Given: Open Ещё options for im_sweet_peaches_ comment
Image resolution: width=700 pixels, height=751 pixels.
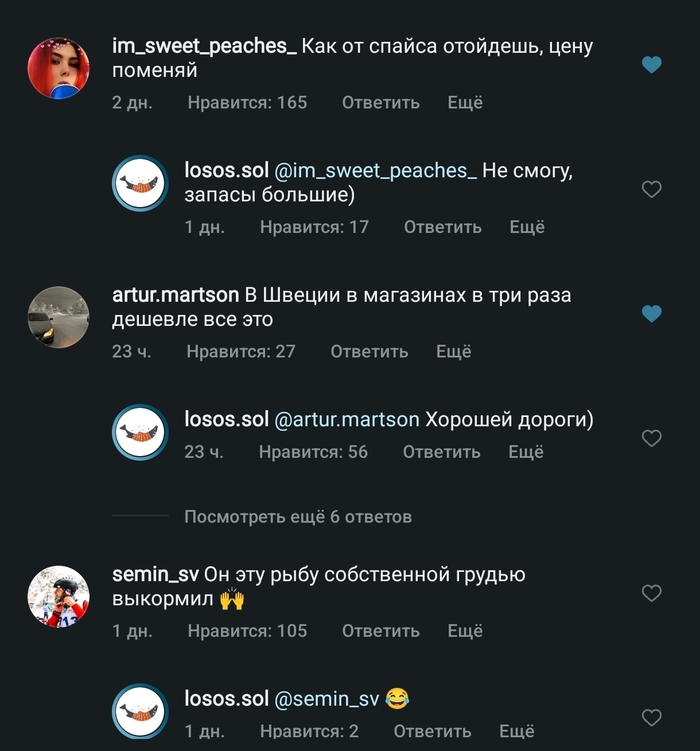Looking at the screenshot, I should coord(465,102).
